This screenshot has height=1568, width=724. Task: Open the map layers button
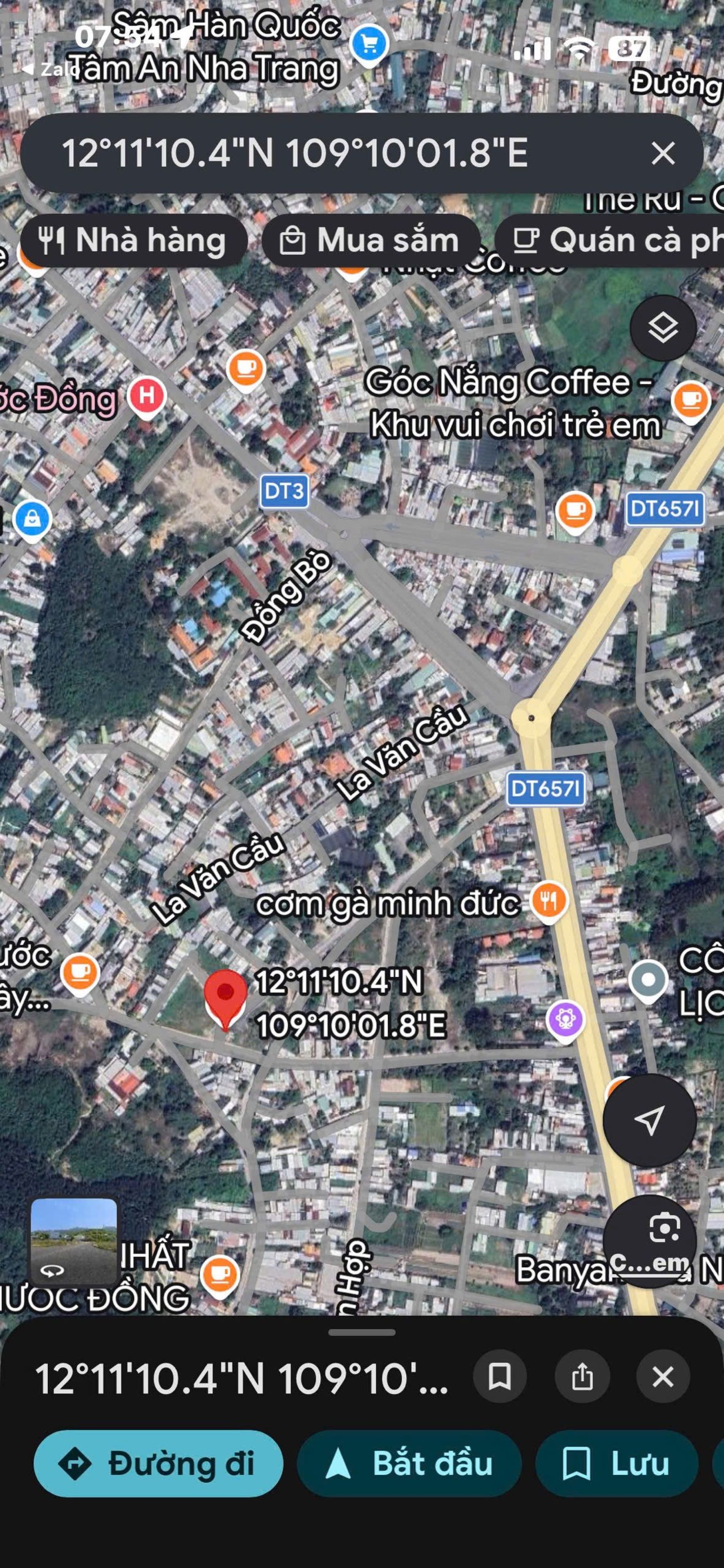662,328
